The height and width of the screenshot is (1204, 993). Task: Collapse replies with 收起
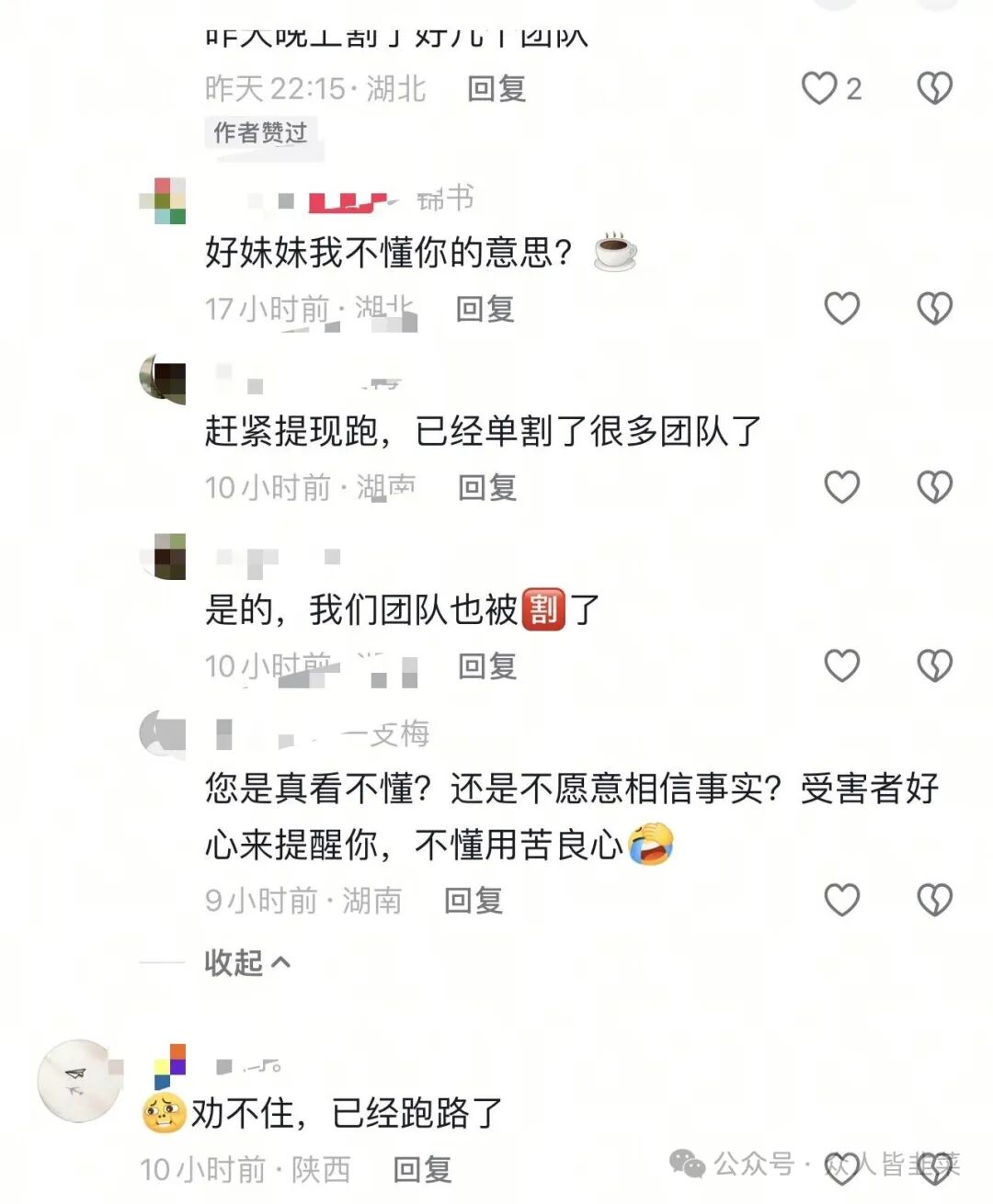point(246,962)
